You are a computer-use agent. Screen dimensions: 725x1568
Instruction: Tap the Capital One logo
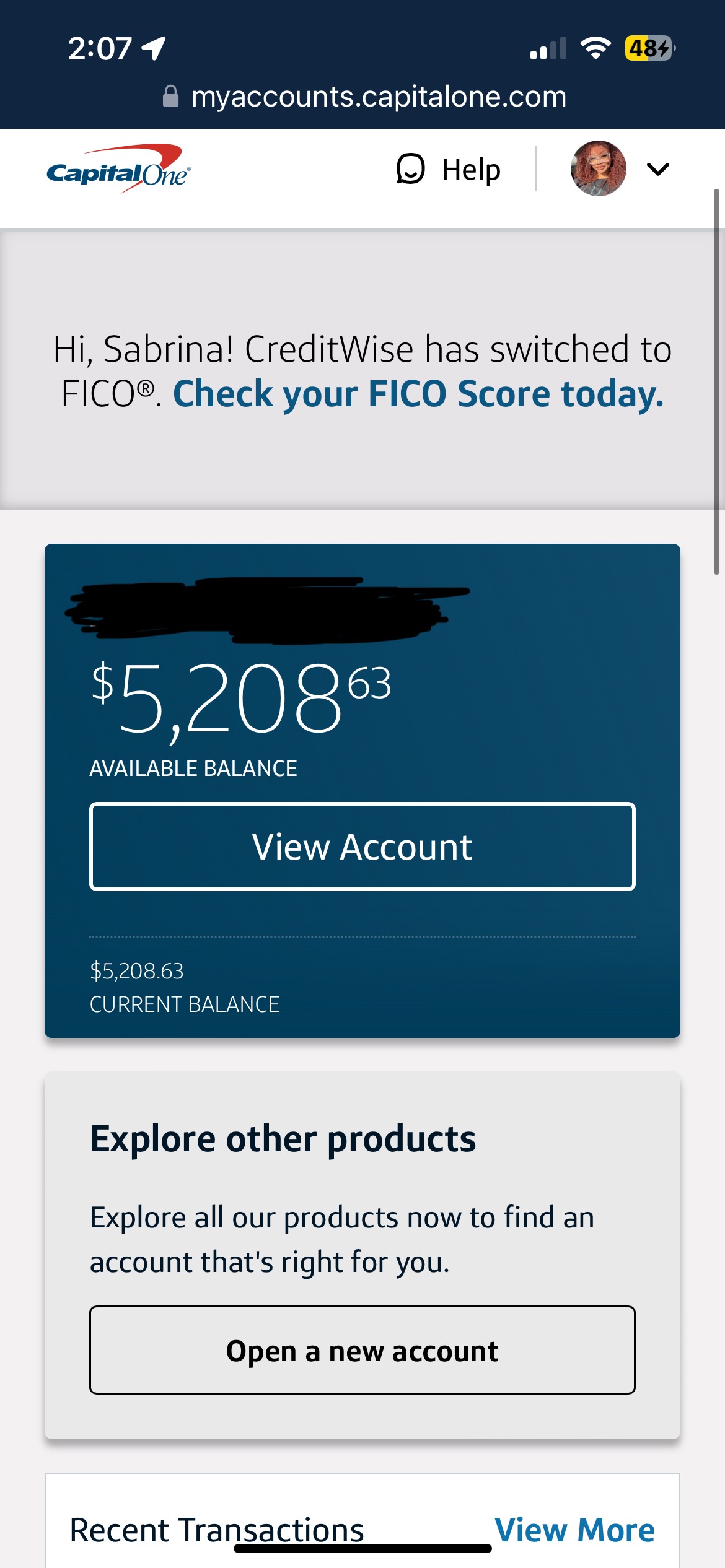tap(118, 169)
